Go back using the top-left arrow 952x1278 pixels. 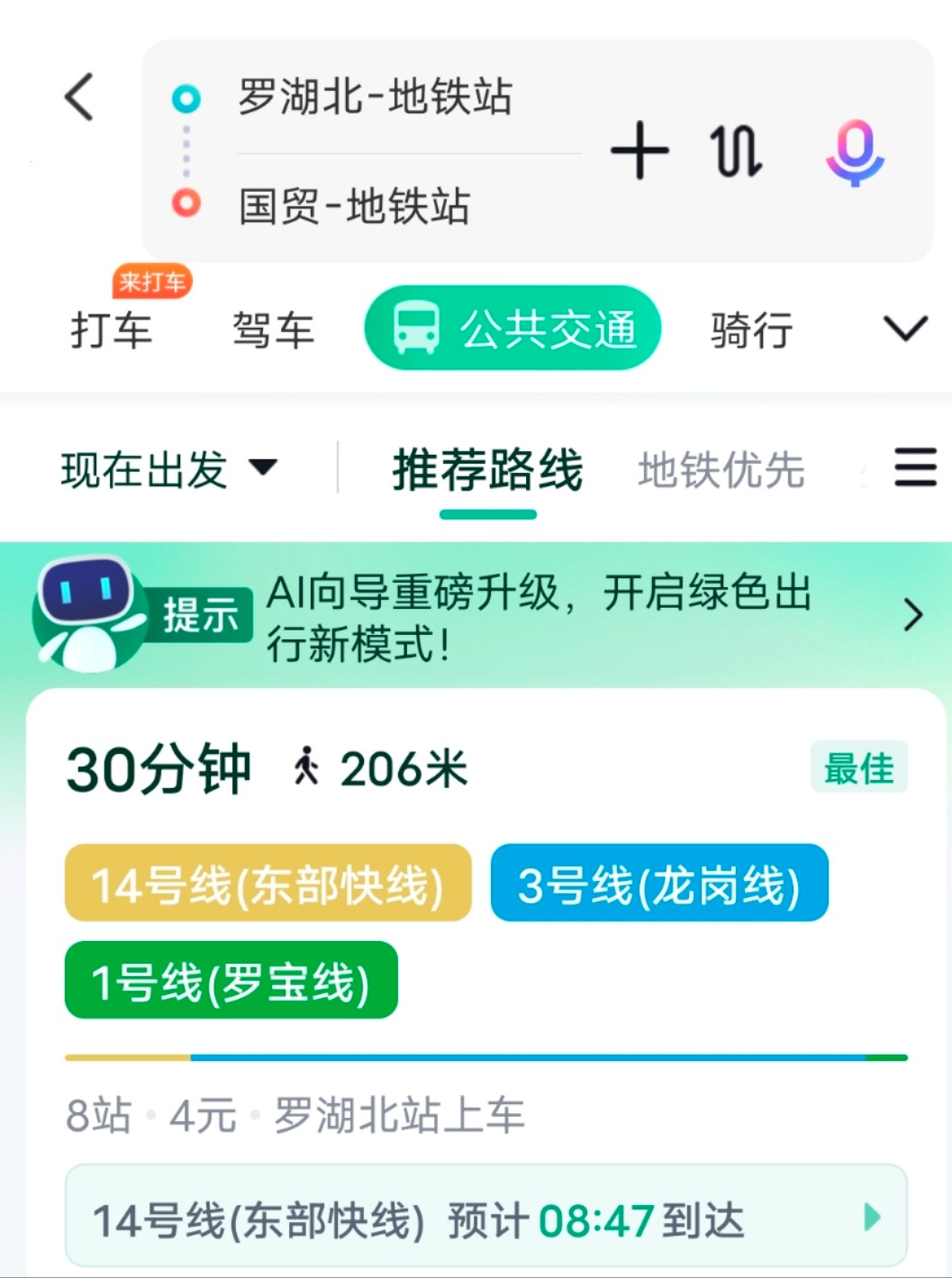(79, 96)
